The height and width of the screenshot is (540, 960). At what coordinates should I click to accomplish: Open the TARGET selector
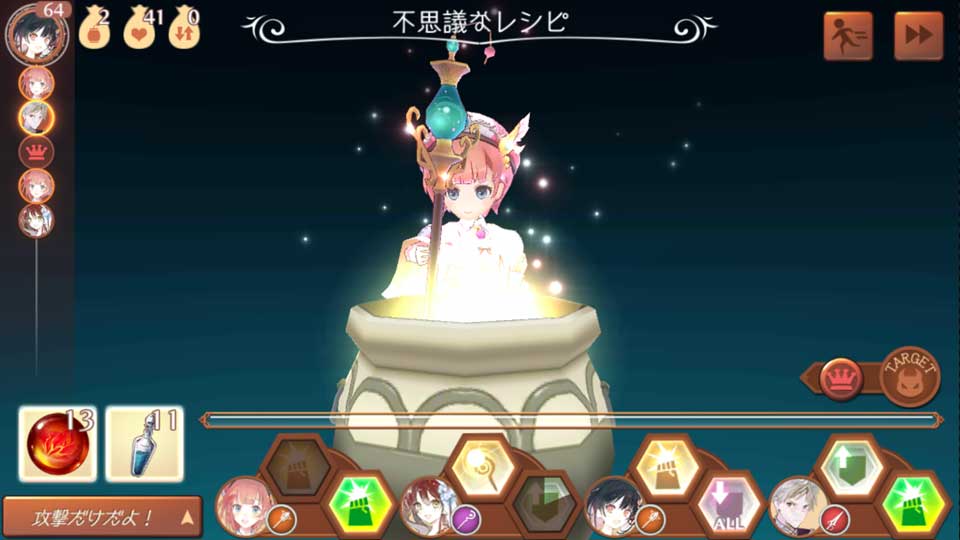[909, 377]
